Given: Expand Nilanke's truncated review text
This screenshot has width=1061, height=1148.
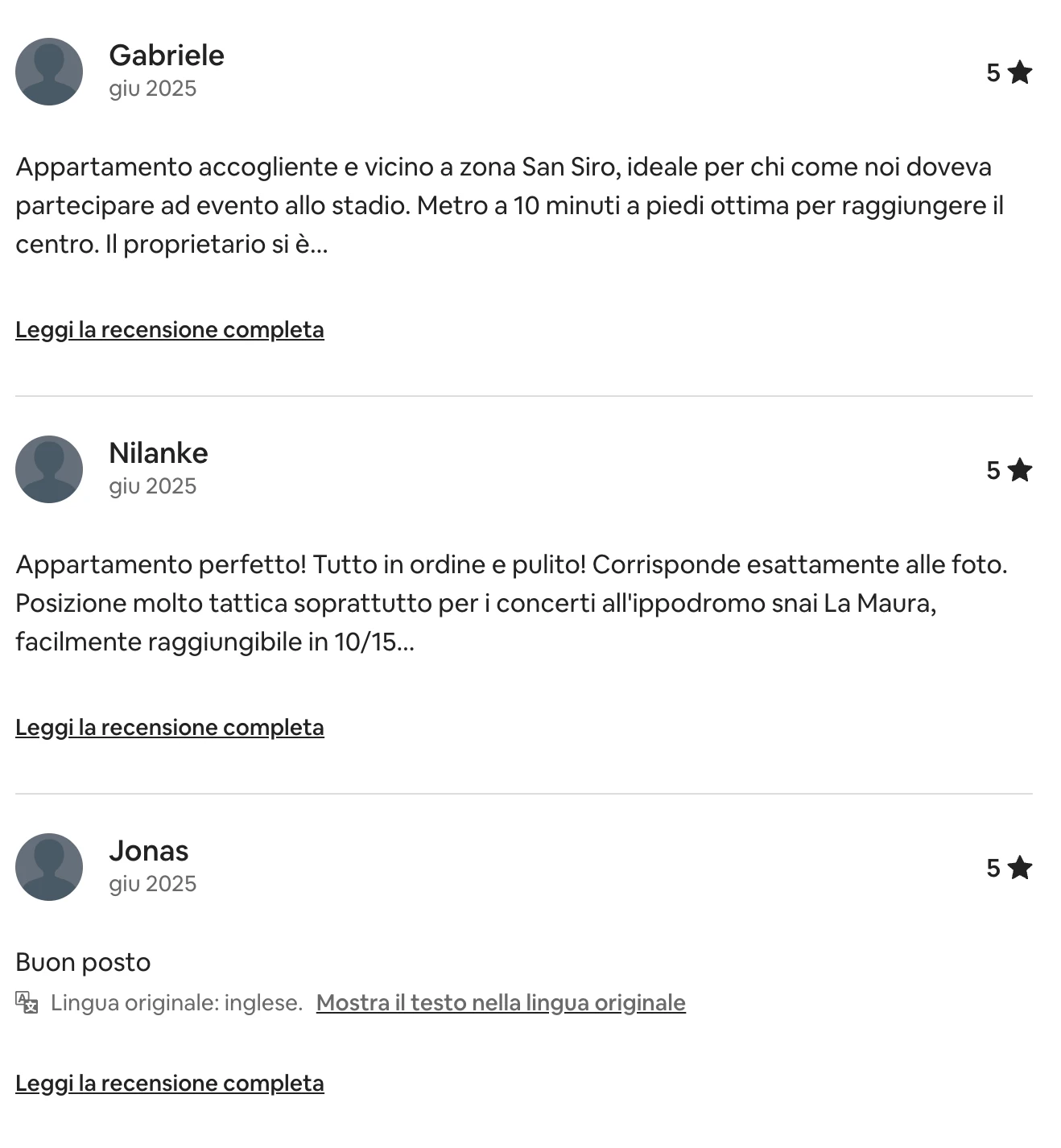Looking at the screenshot, I should tap(169, 726).
